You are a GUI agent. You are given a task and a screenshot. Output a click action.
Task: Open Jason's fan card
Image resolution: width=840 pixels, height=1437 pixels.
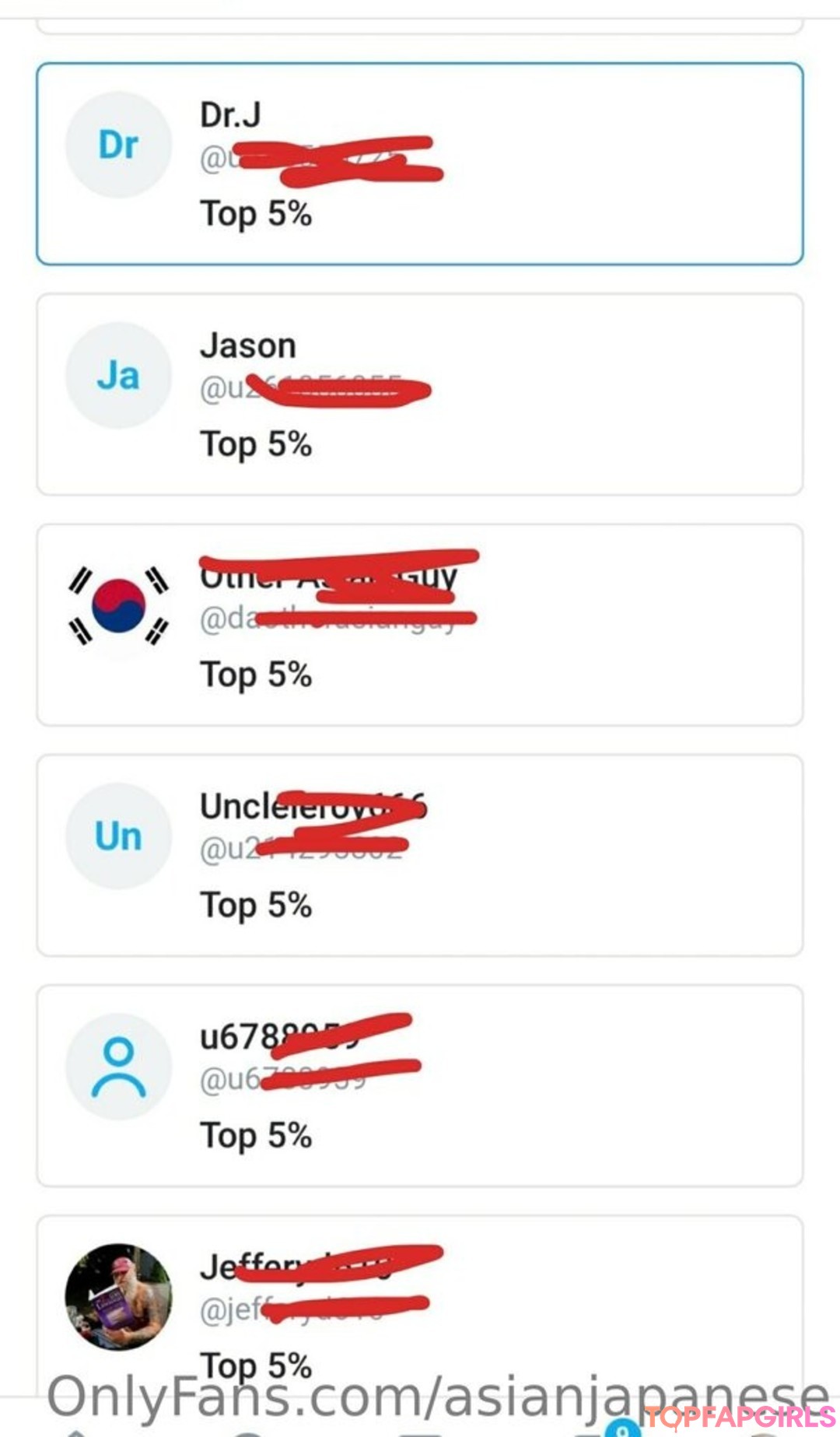coord(420,394)
